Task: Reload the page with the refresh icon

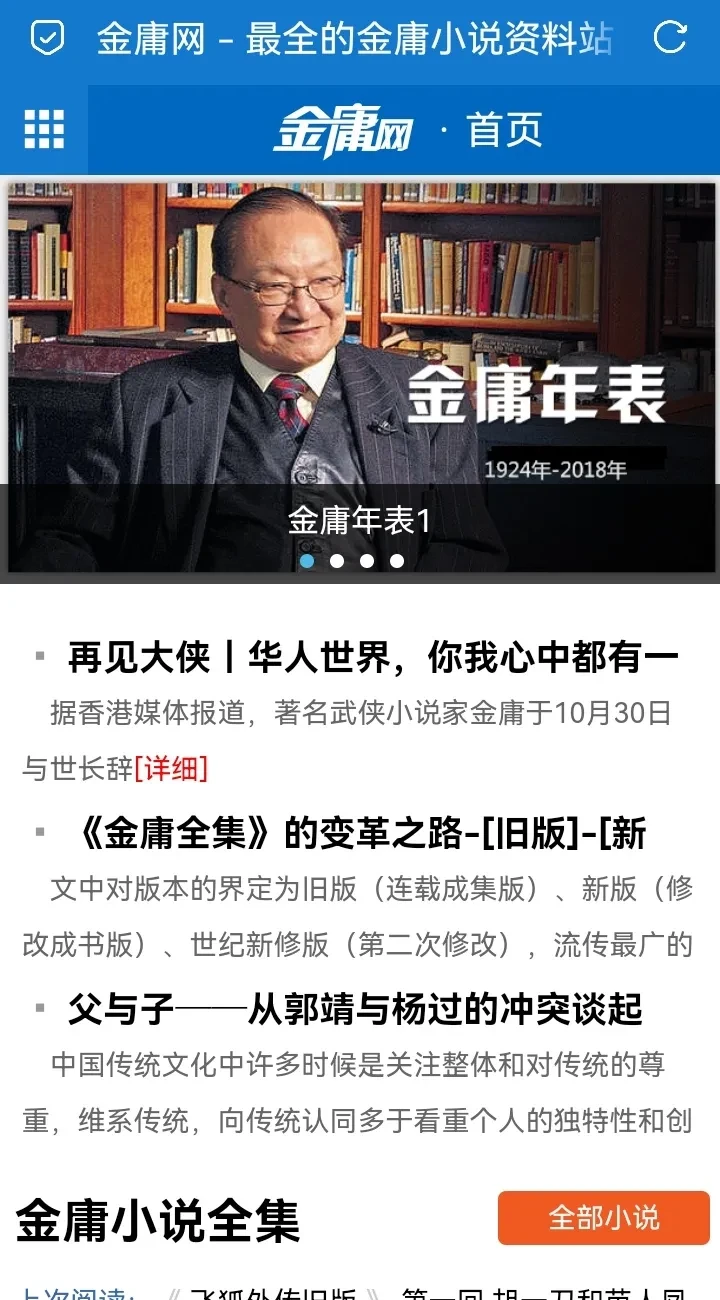Action: click(x=670, y=38)
